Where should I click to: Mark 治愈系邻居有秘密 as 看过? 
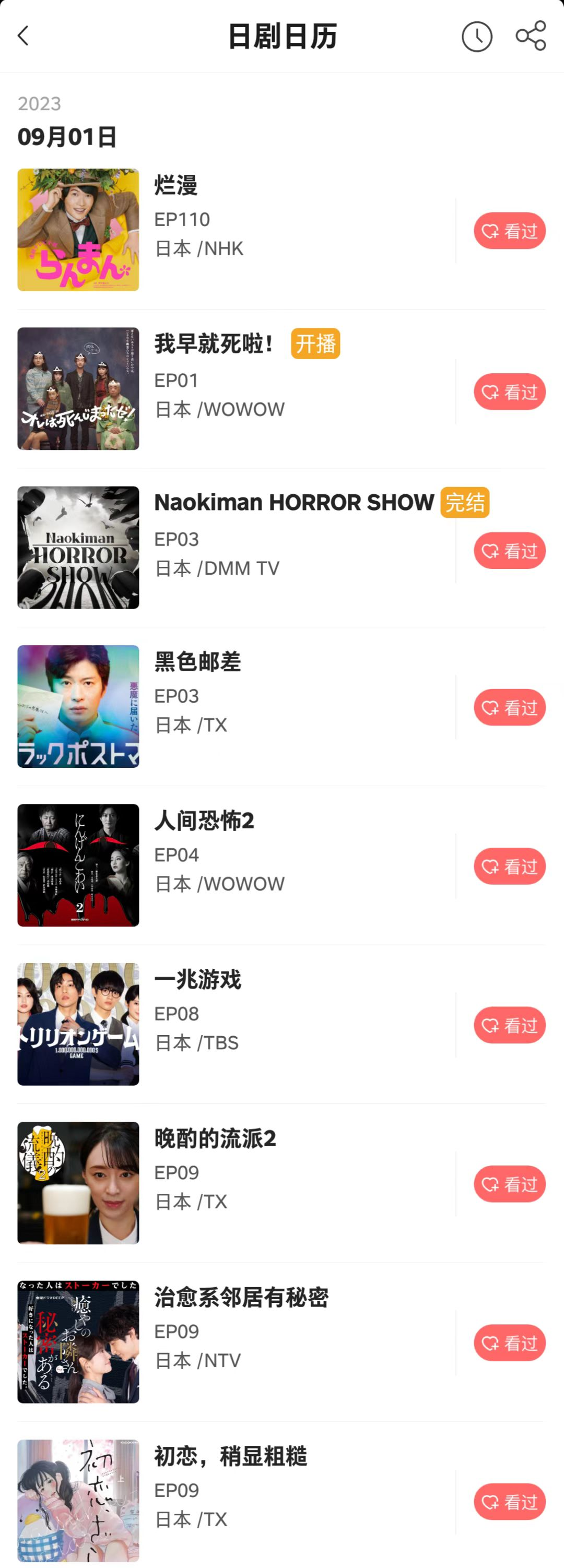tap(509, 1343)
